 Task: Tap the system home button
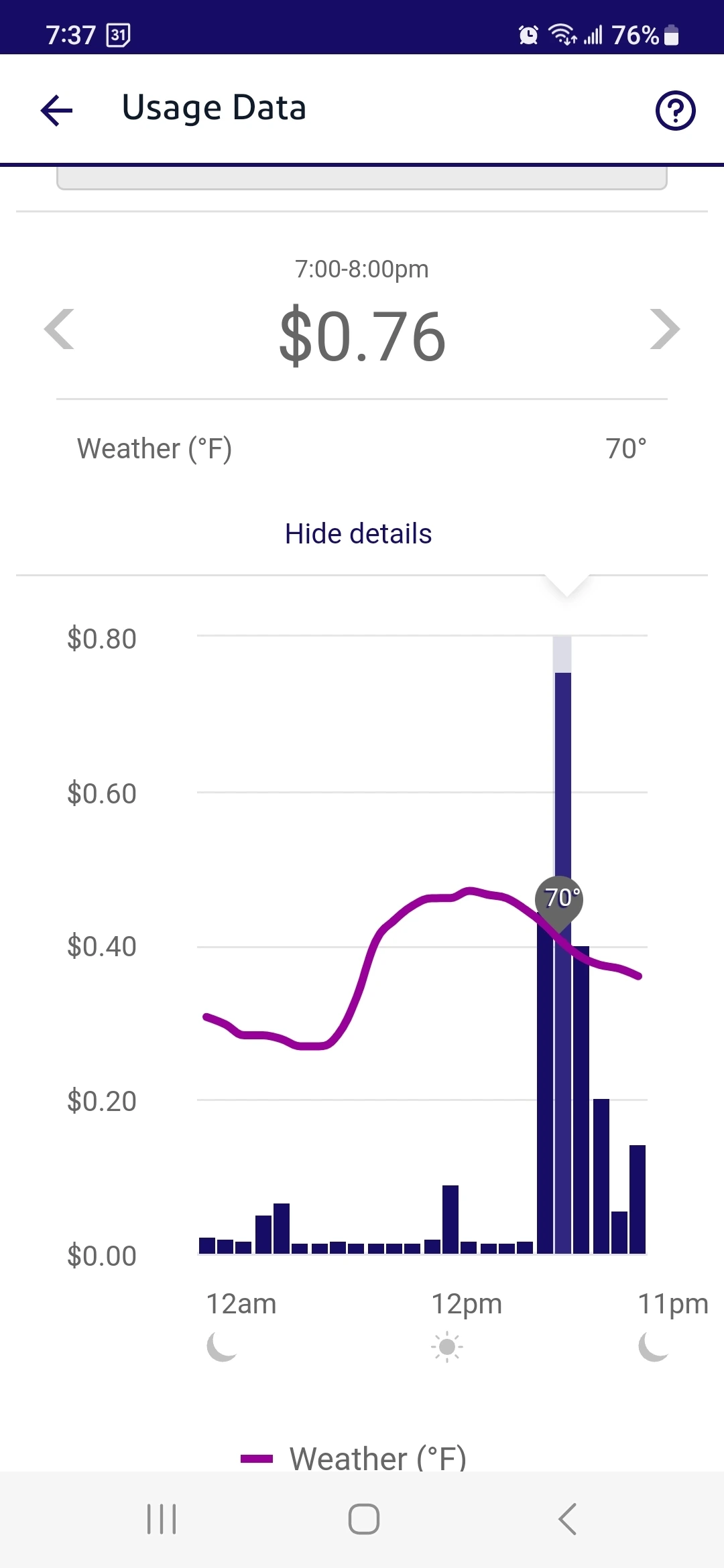point(363,1519)
